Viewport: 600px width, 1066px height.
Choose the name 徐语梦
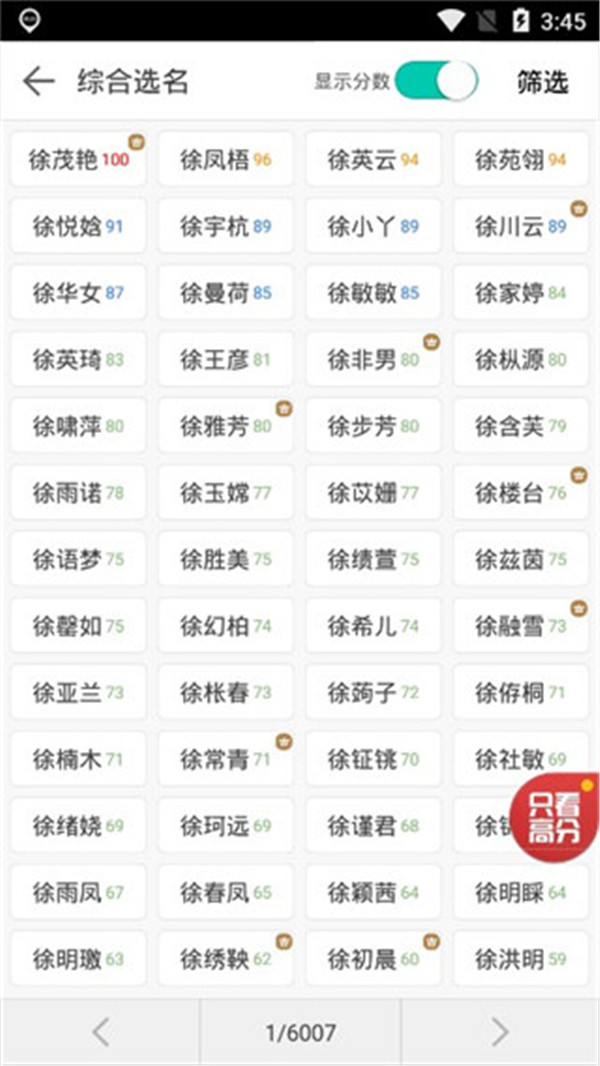pyautogui.click(x=78, y=560)
